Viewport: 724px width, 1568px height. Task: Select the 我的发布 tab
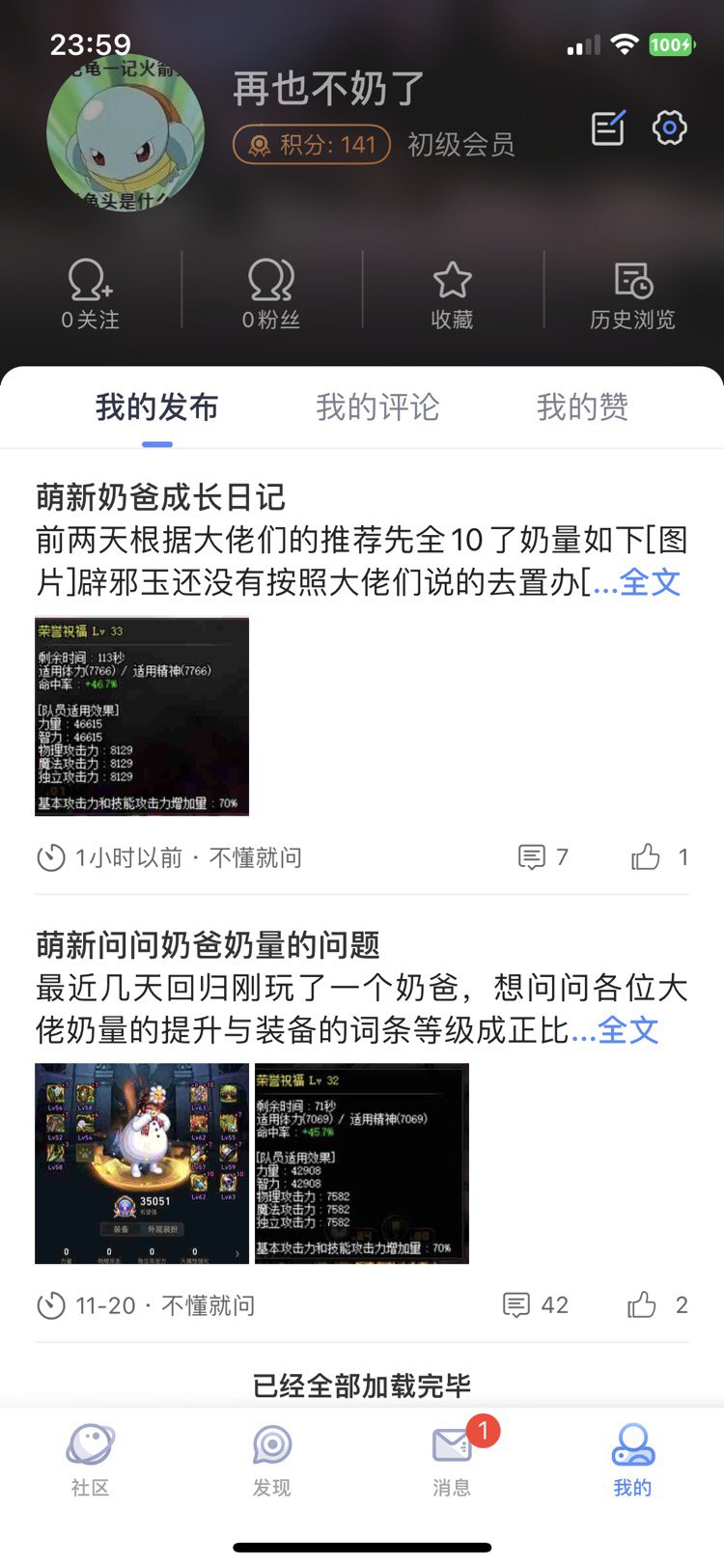[156, 407]
